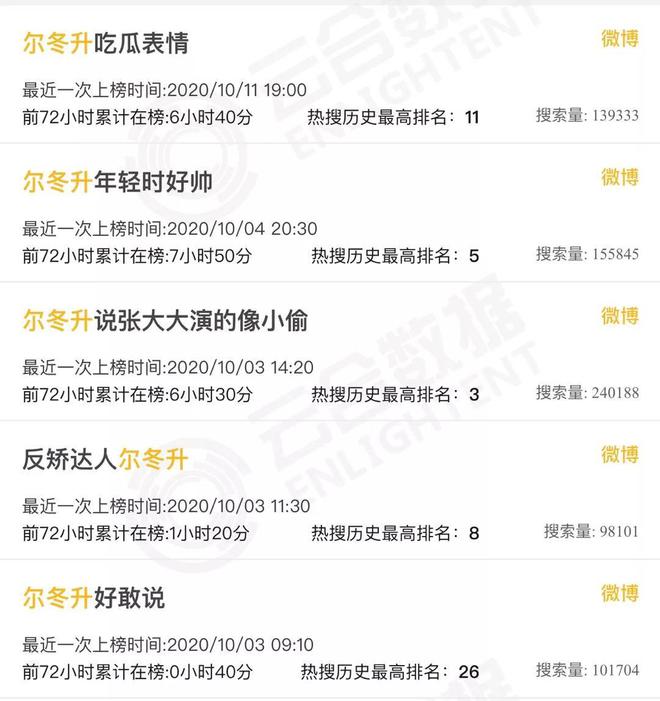Open the 尔冬升吃瓜表情 hot search entry

point(105,43)
